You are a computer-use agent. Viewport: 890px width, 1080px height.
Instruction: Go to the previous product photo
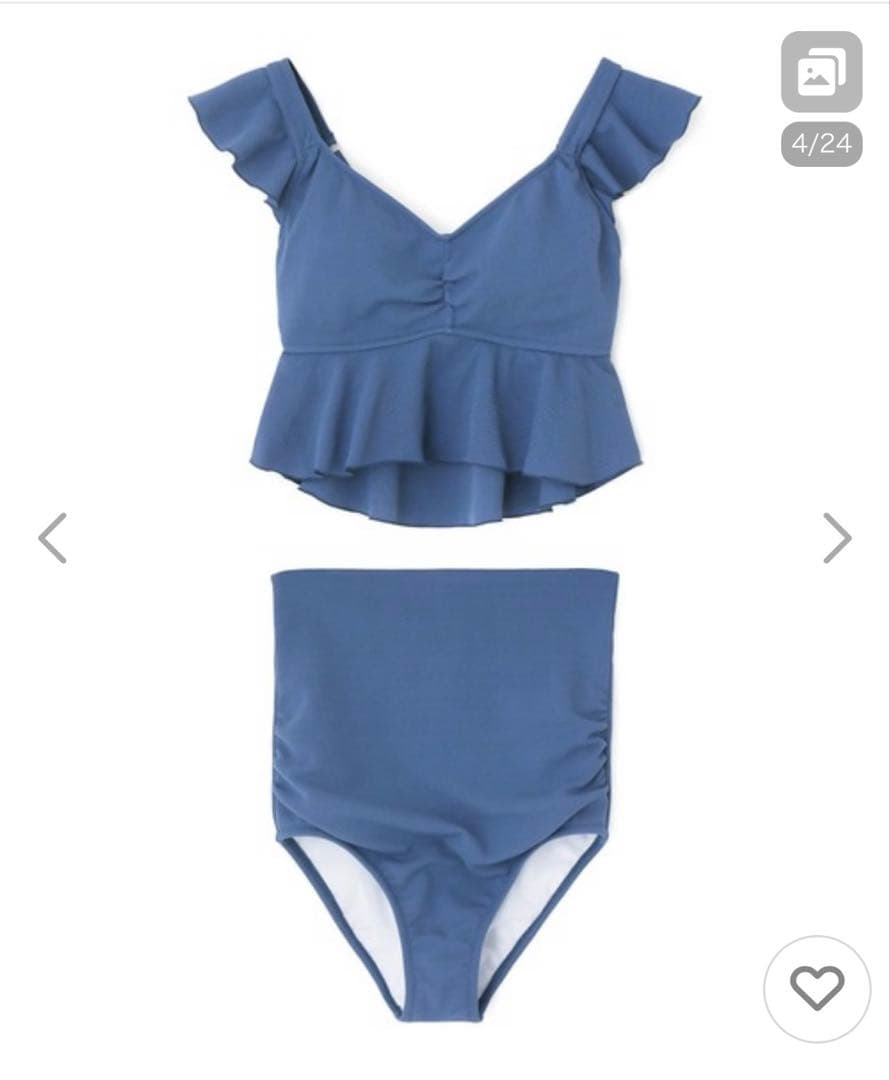pyautogui.click(x=52, y=538)
